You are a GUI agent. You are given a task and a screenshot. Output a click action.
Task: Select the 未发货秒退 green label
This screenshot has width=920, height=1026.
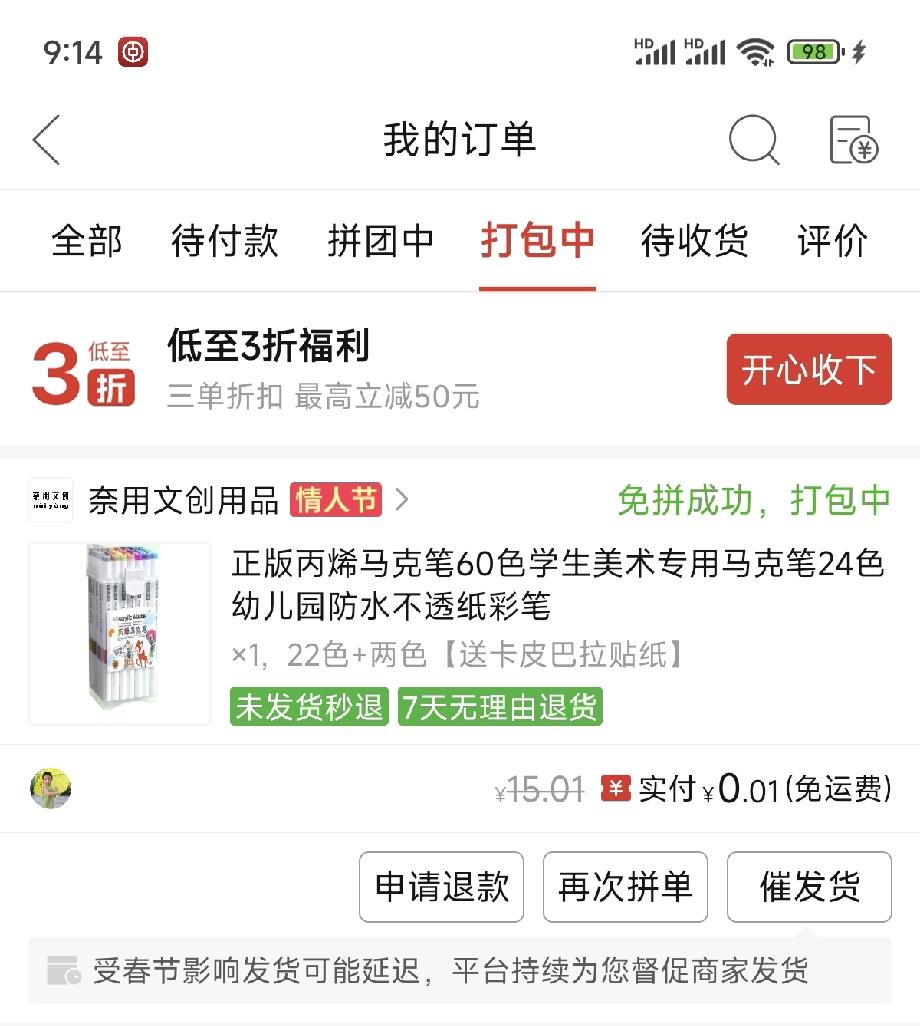click(x=308, y=706)
